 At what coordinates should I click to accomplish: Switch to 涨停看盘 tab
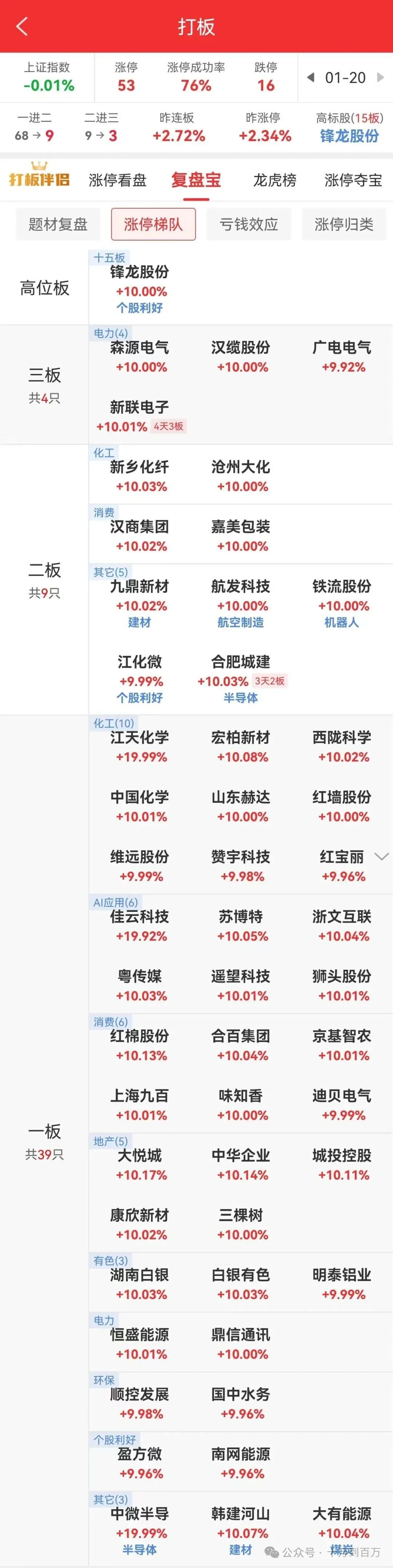tap(118, 180)
